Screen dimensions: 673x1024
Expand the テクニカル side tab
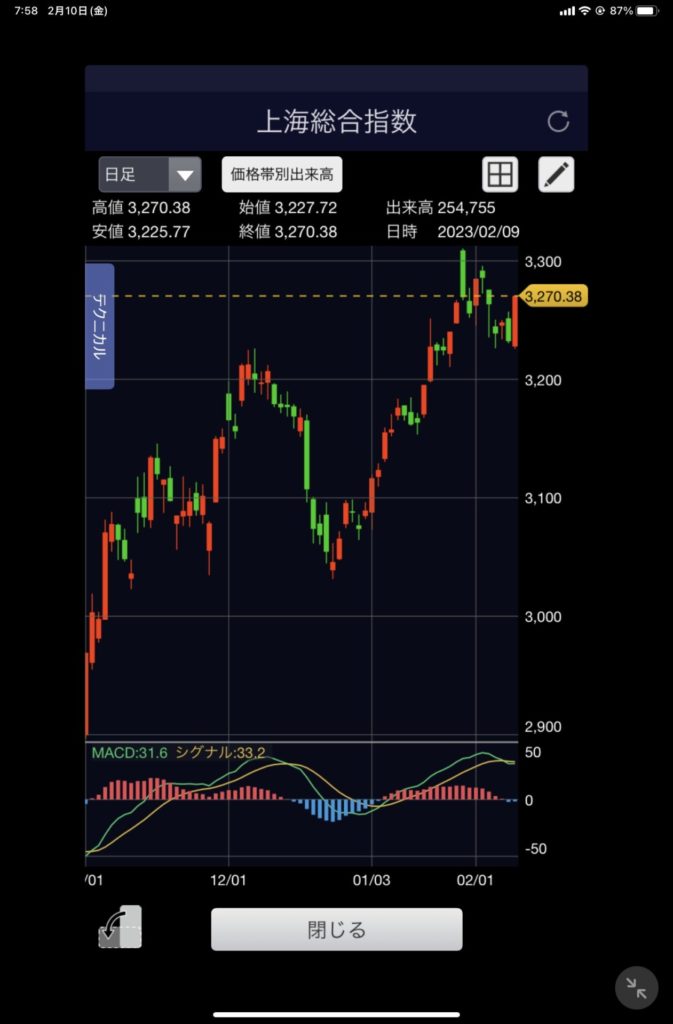100,326
